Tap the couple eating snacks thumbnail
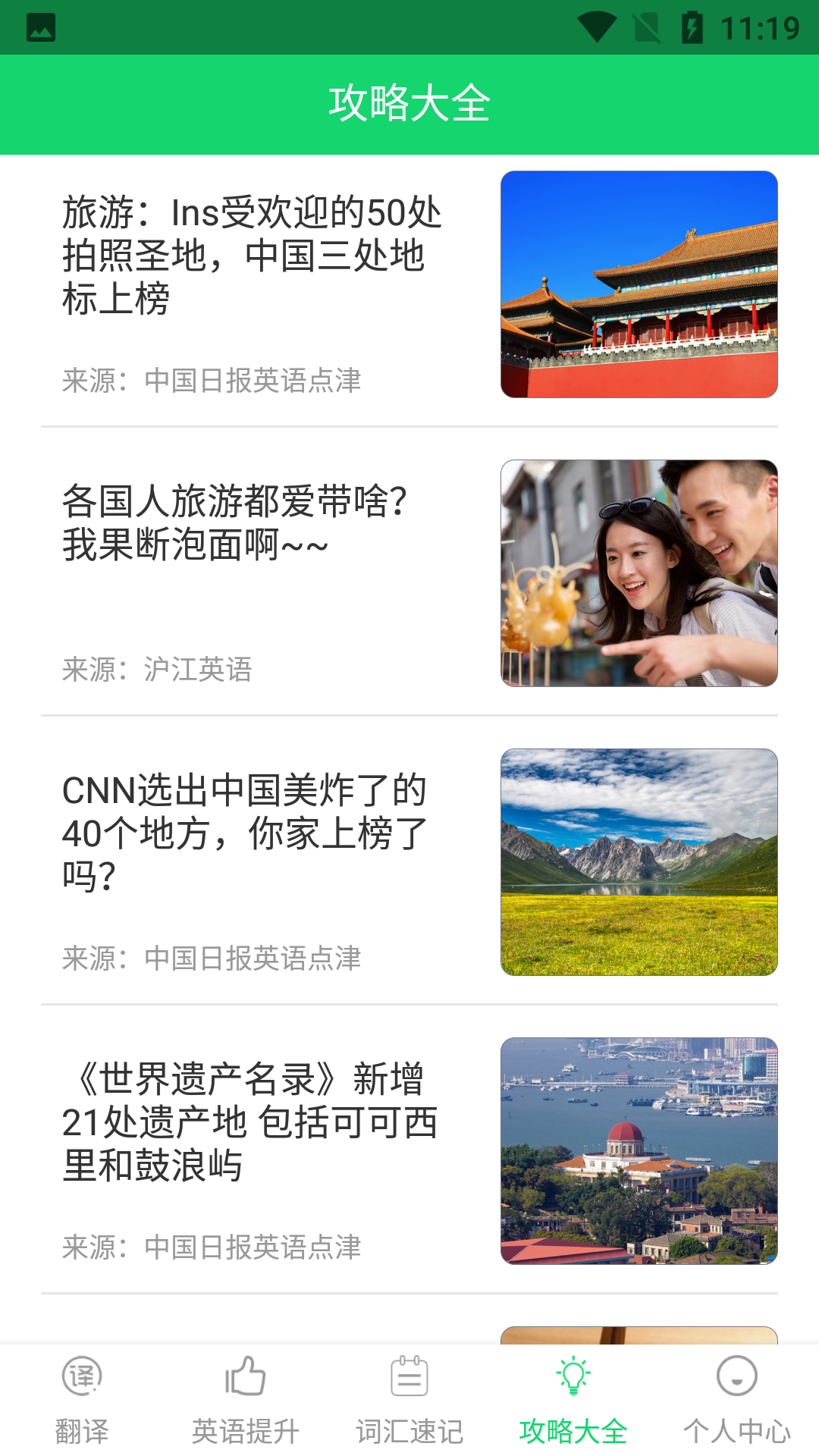This screenshot has width=819, height=1456. click(x=640, y=574)
